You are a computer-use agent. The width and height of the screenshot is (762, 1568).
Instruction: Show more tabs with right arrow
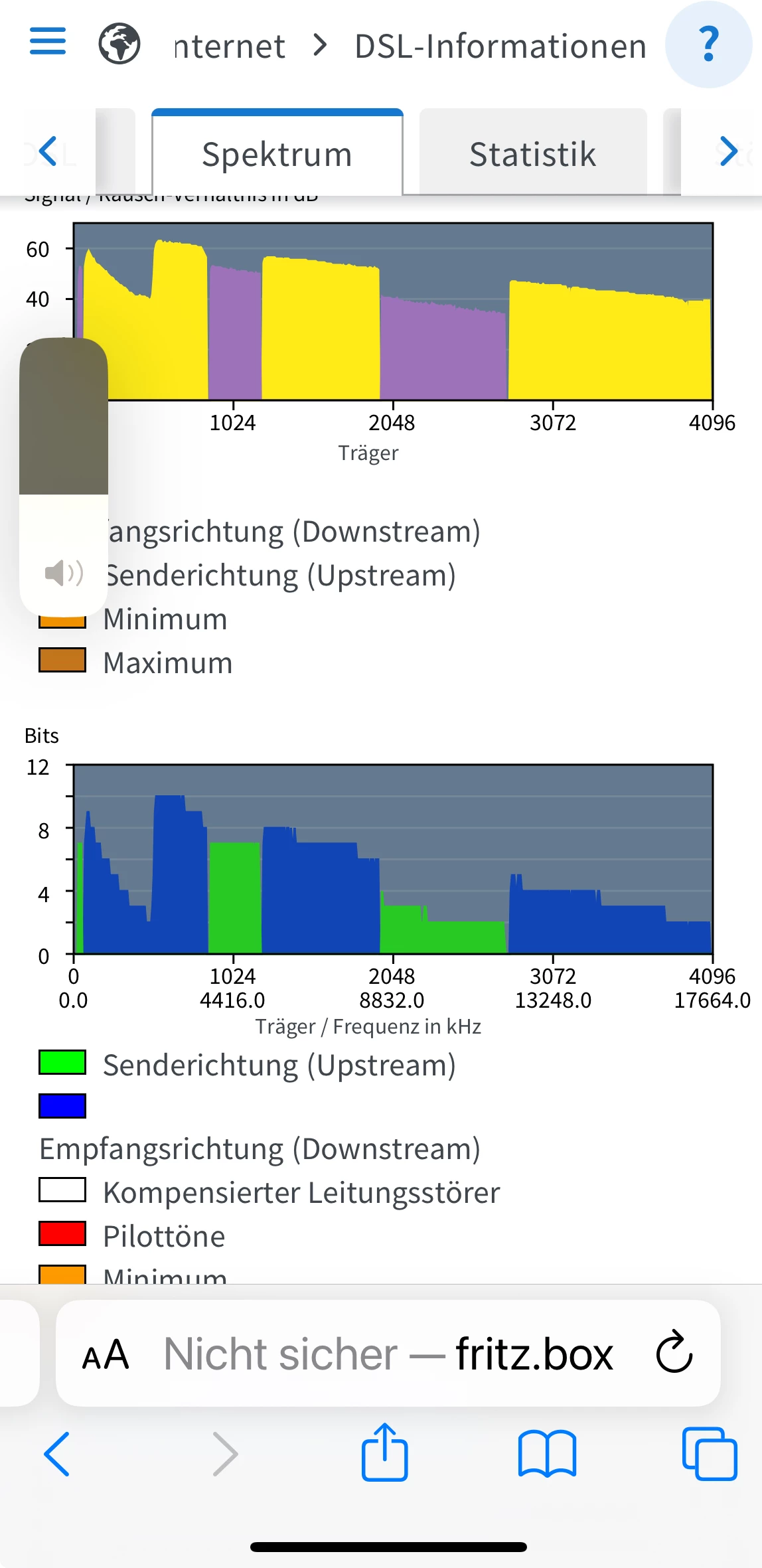click(x=728, y=151)
